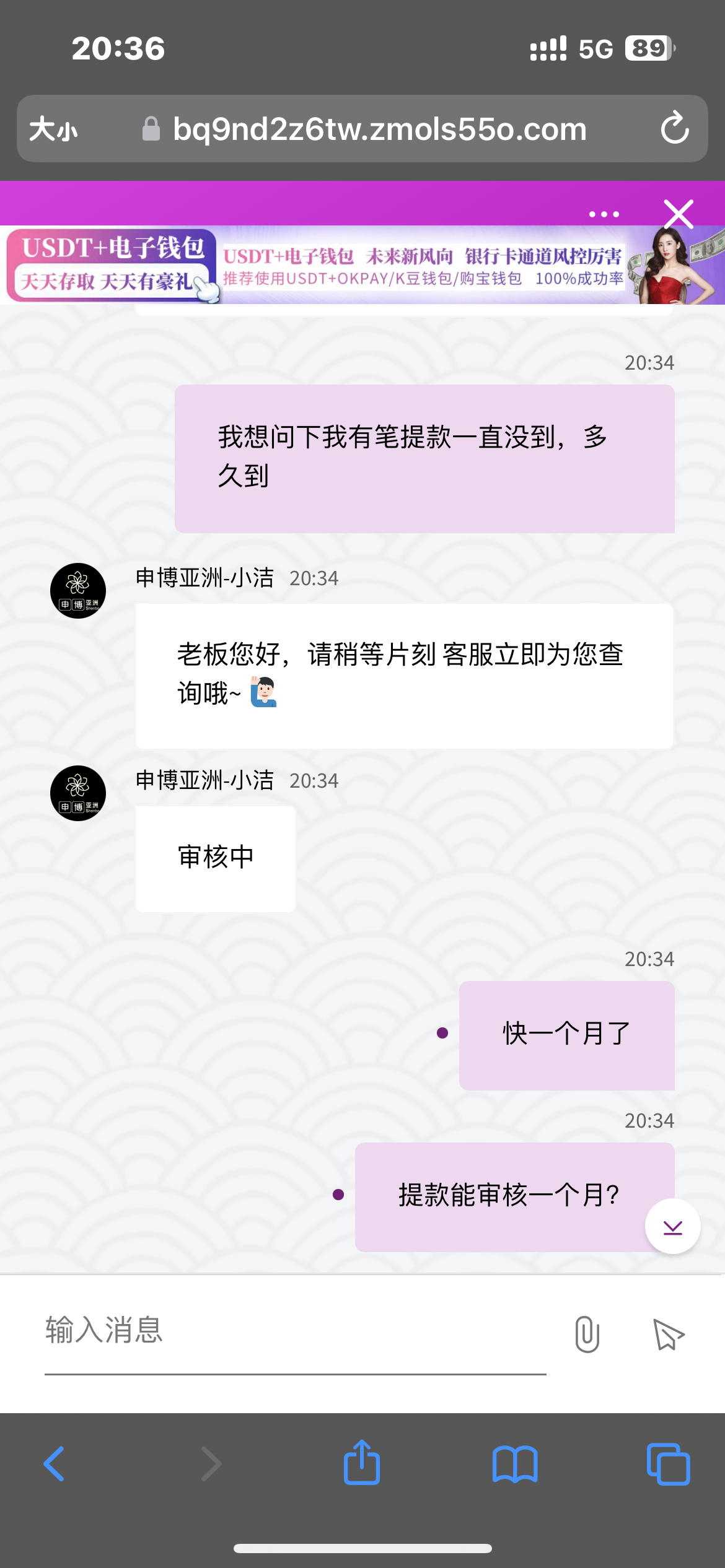Open the page text size menu
725x1568 pixels.
(54, 129)
